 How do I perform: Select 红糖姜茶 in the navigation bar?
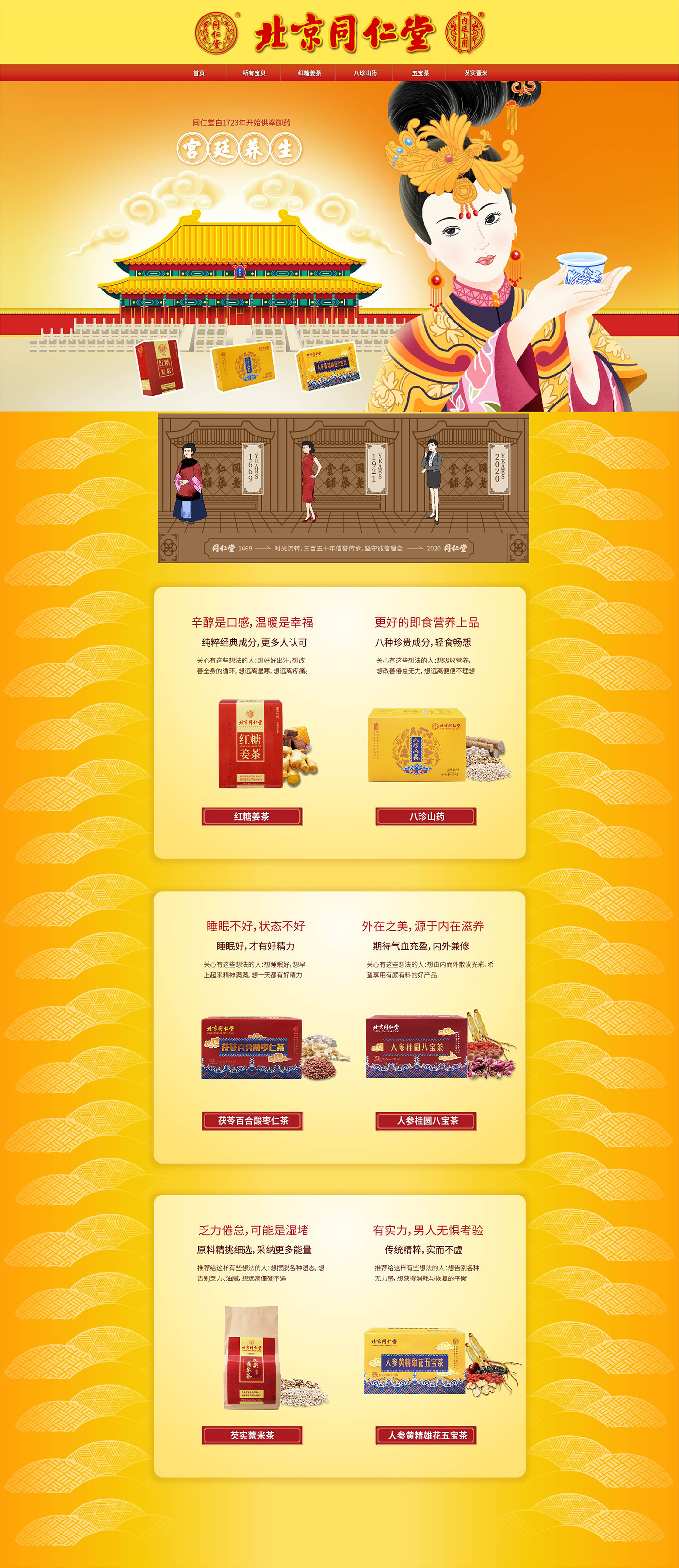pos(309,73)
